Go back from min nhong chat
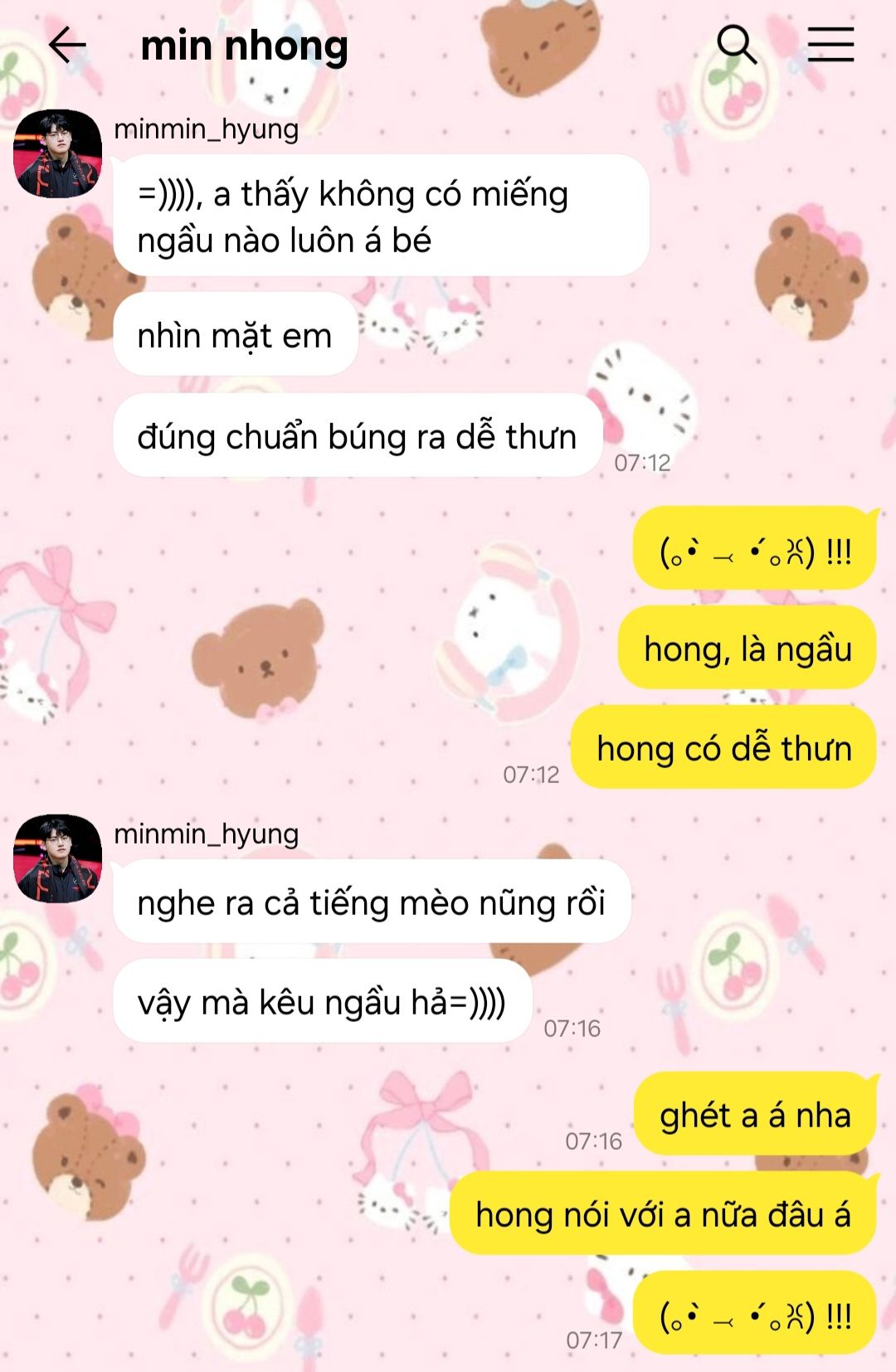 click(67, 45)
